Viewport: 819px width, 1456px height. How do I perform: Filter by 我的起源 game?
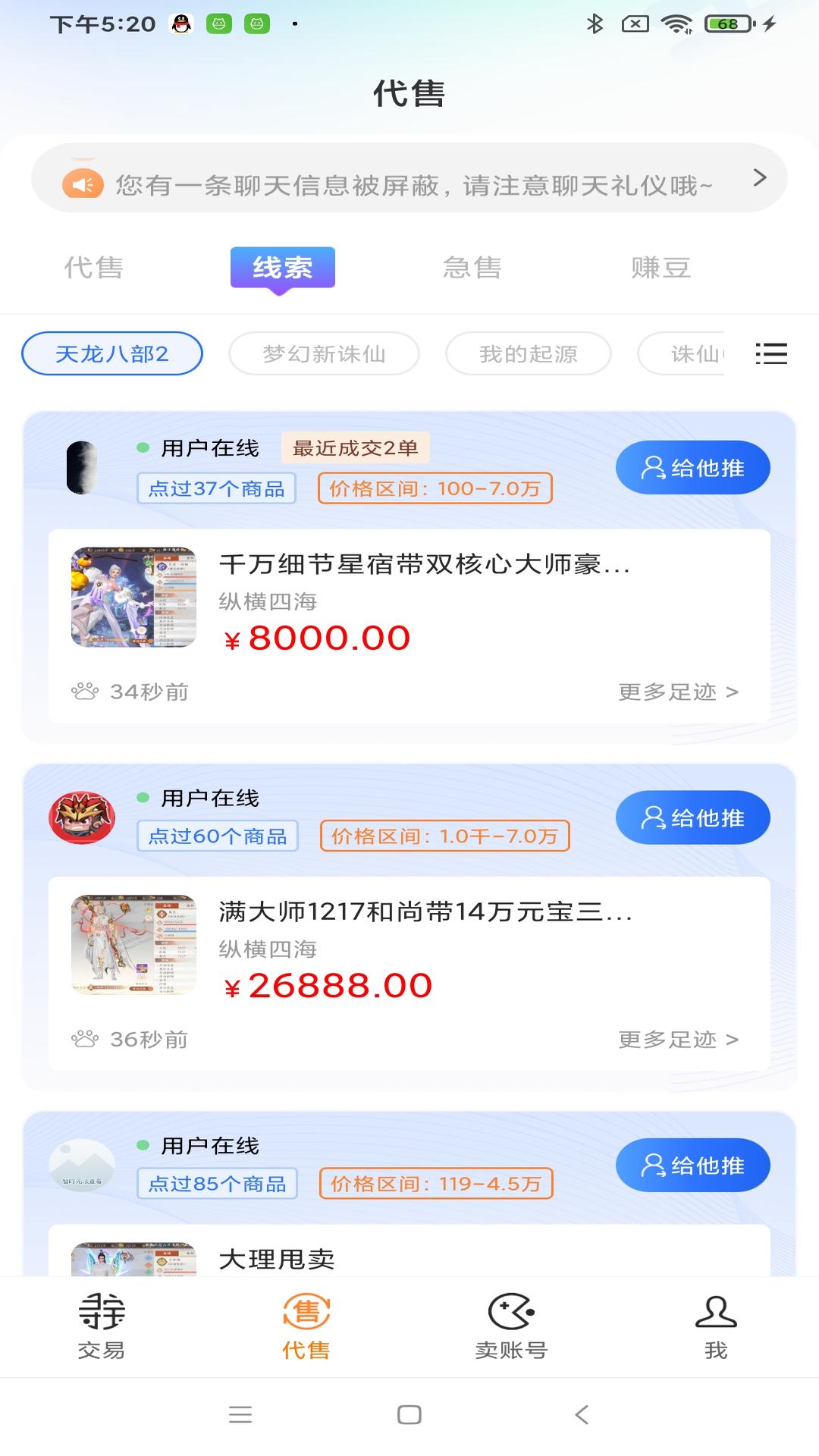(x=528, y=354)
